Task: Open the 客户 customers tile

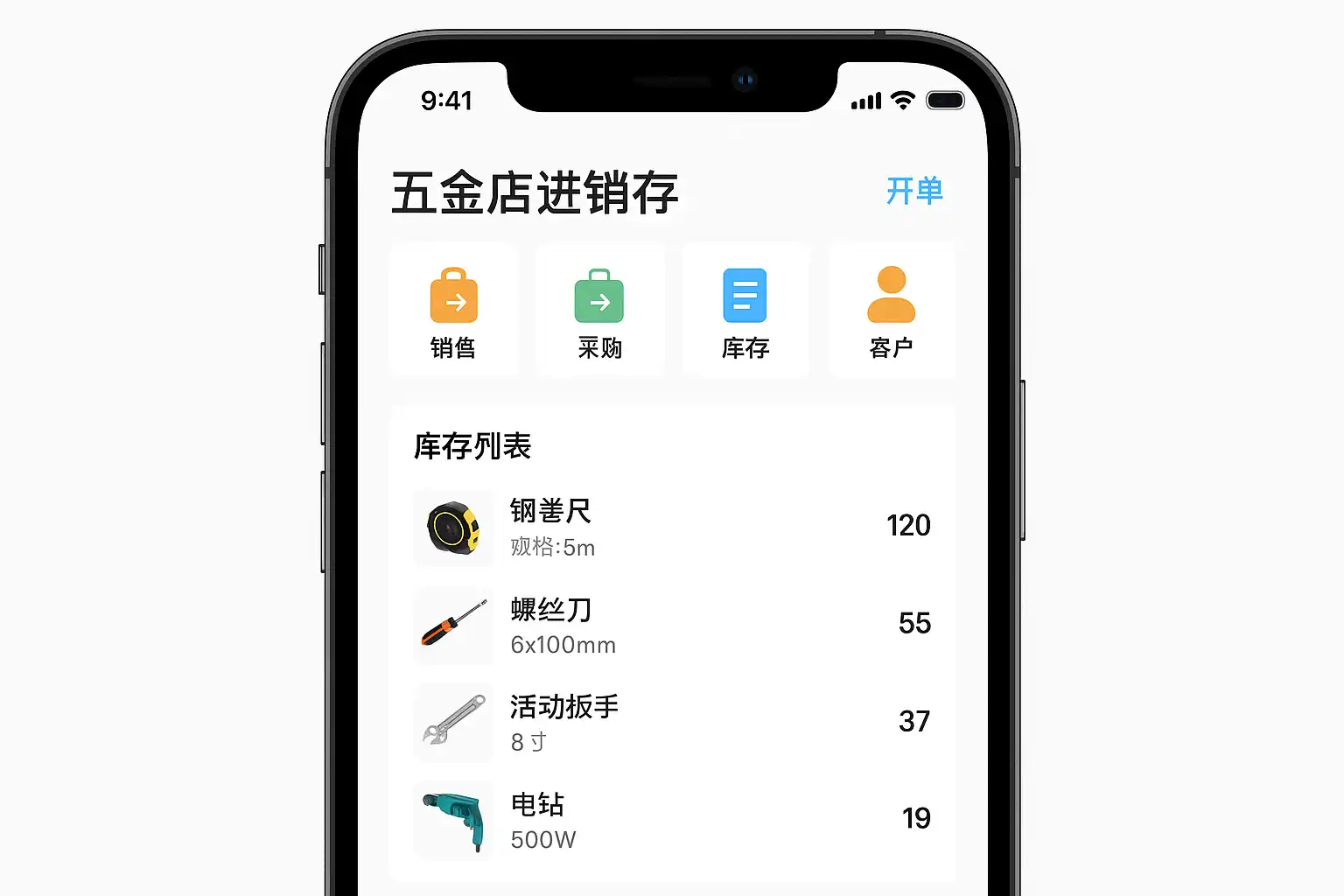Action: point(892,311)
